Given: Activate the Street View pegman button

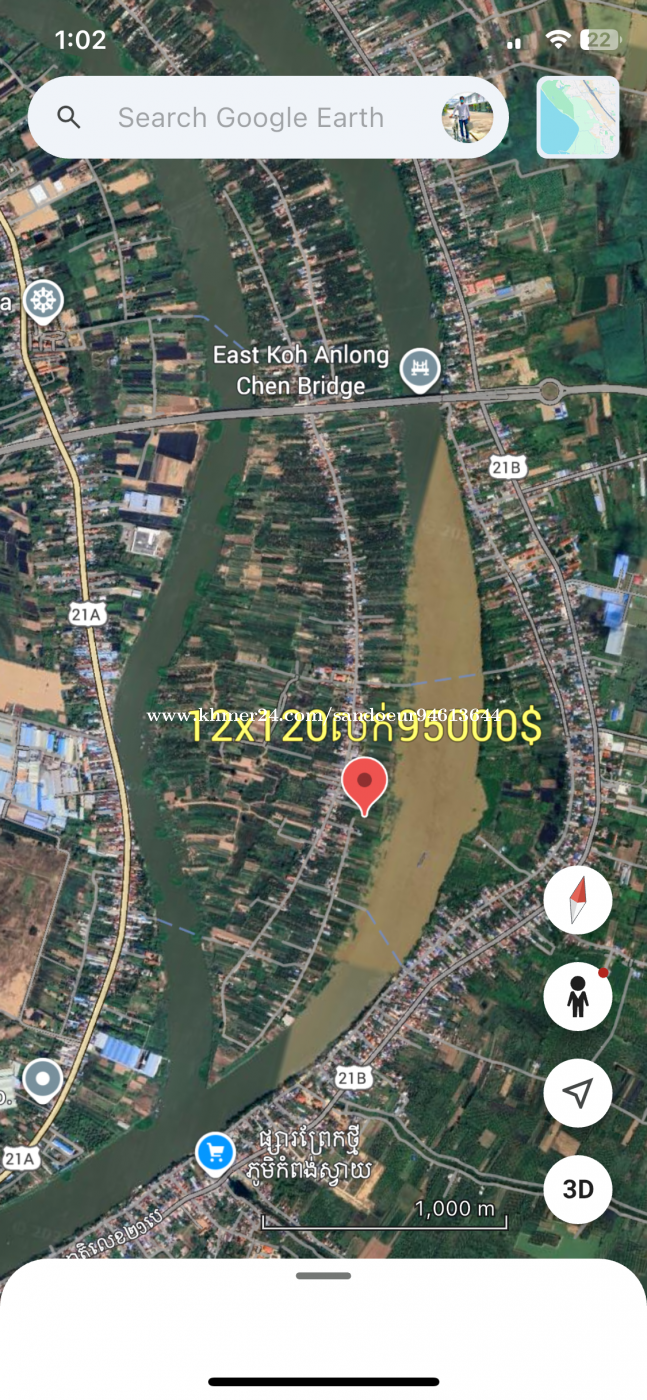Looking at the screenshot, I should click(x=578, y=997).
